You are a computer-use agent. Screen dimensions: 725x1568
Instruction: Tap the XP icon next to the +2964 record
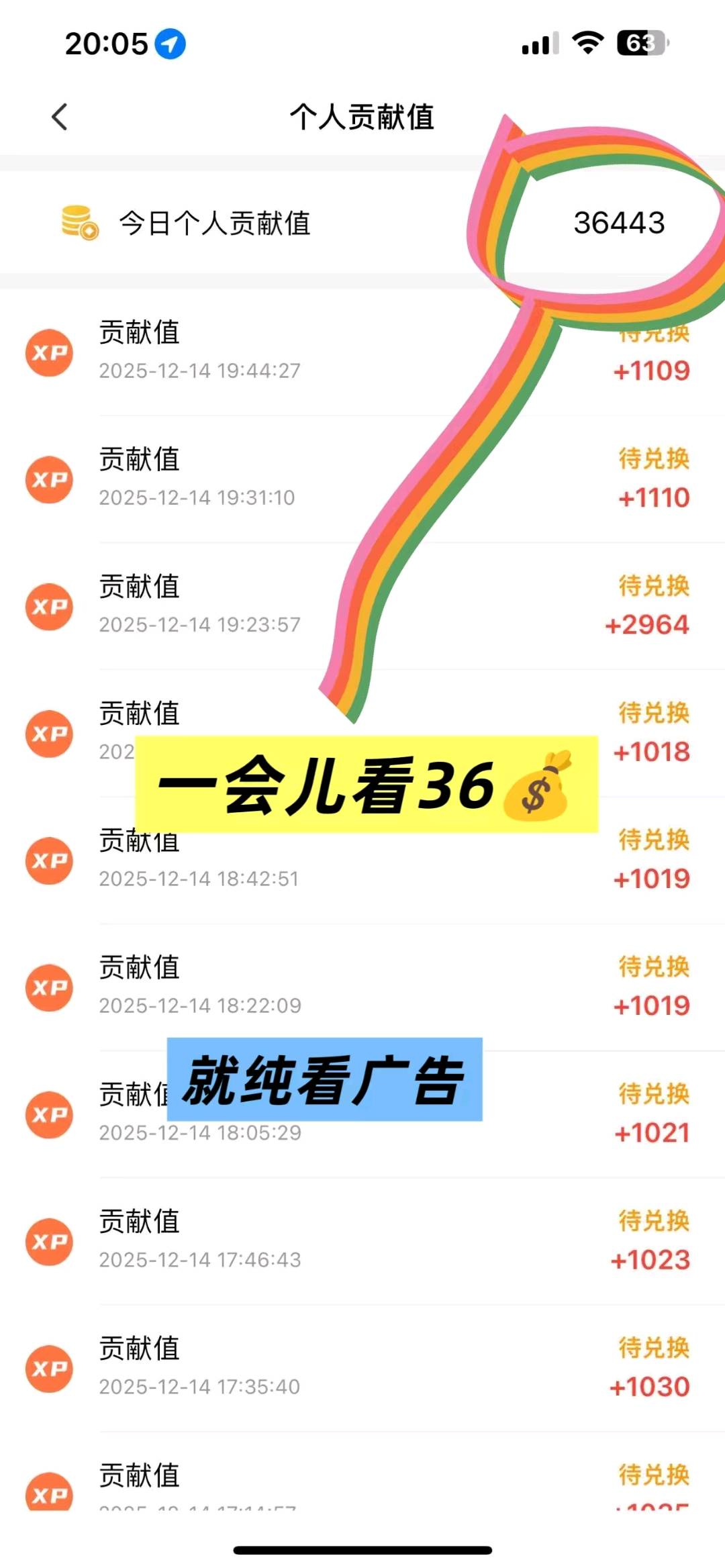point(48,606)
